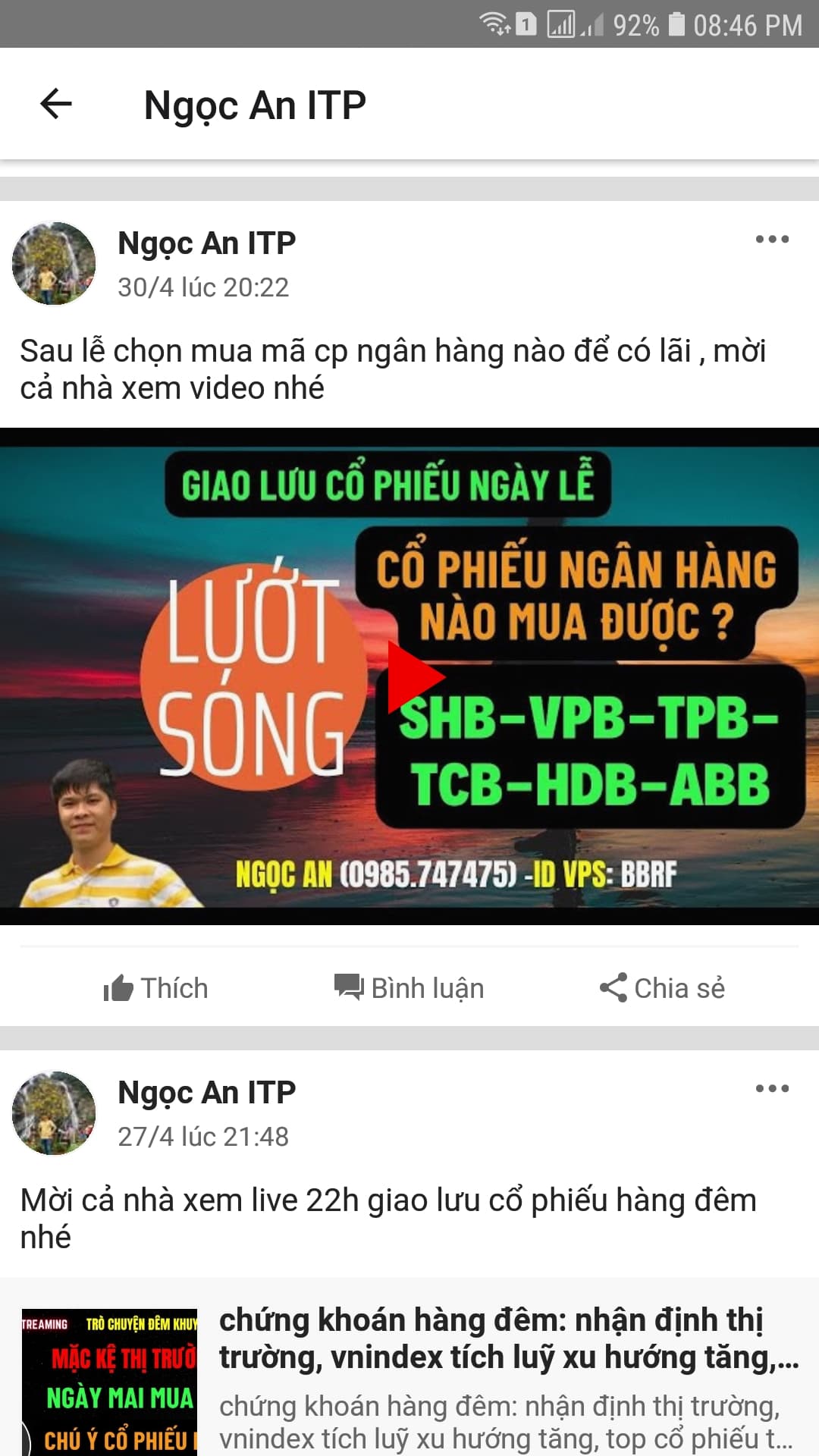Play the bank stocks video

tap(413, 677)
